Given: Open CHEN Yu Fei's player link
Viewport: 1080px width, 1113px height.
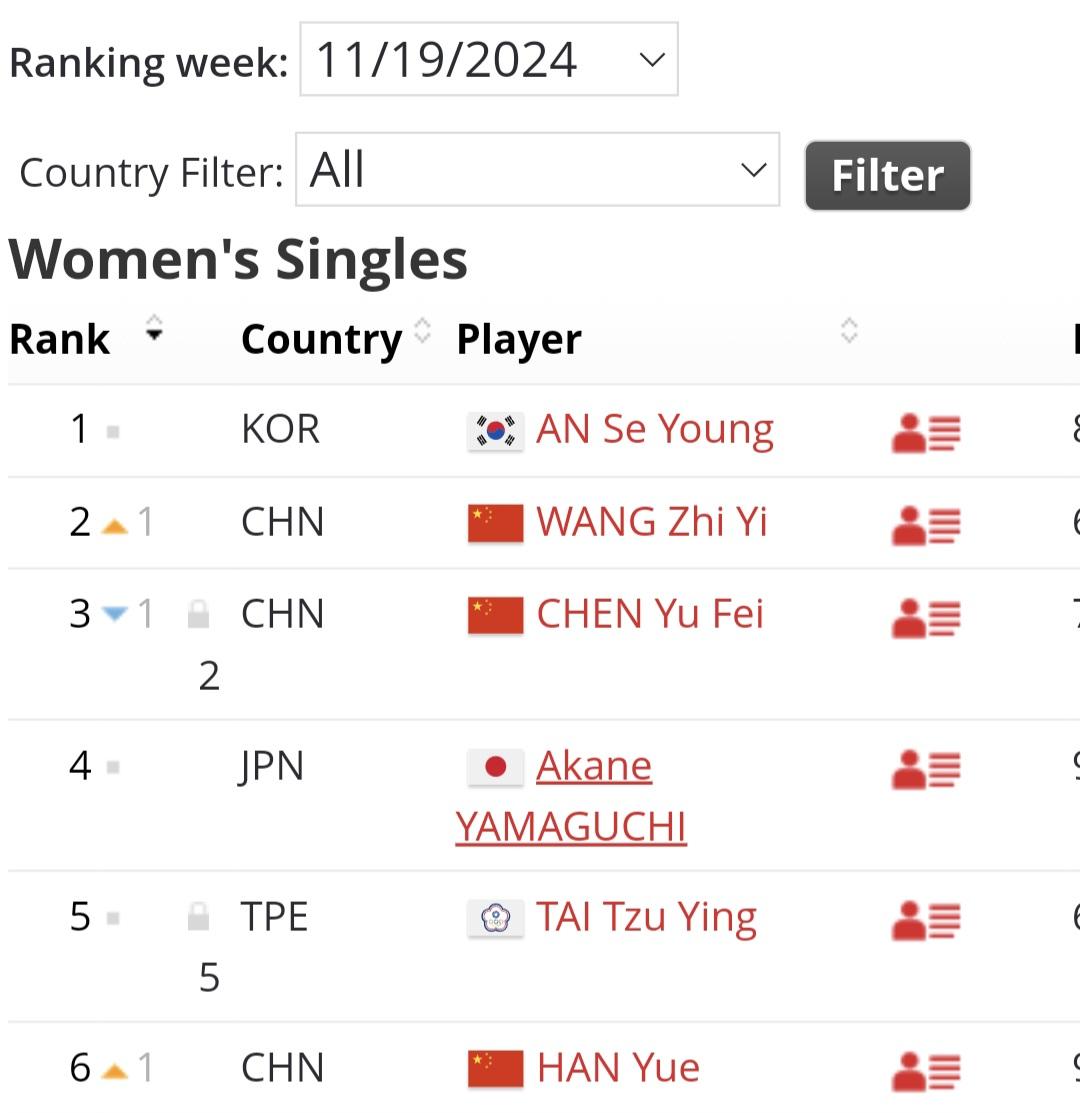Looking at the screenshot, I should click(649, 614).
